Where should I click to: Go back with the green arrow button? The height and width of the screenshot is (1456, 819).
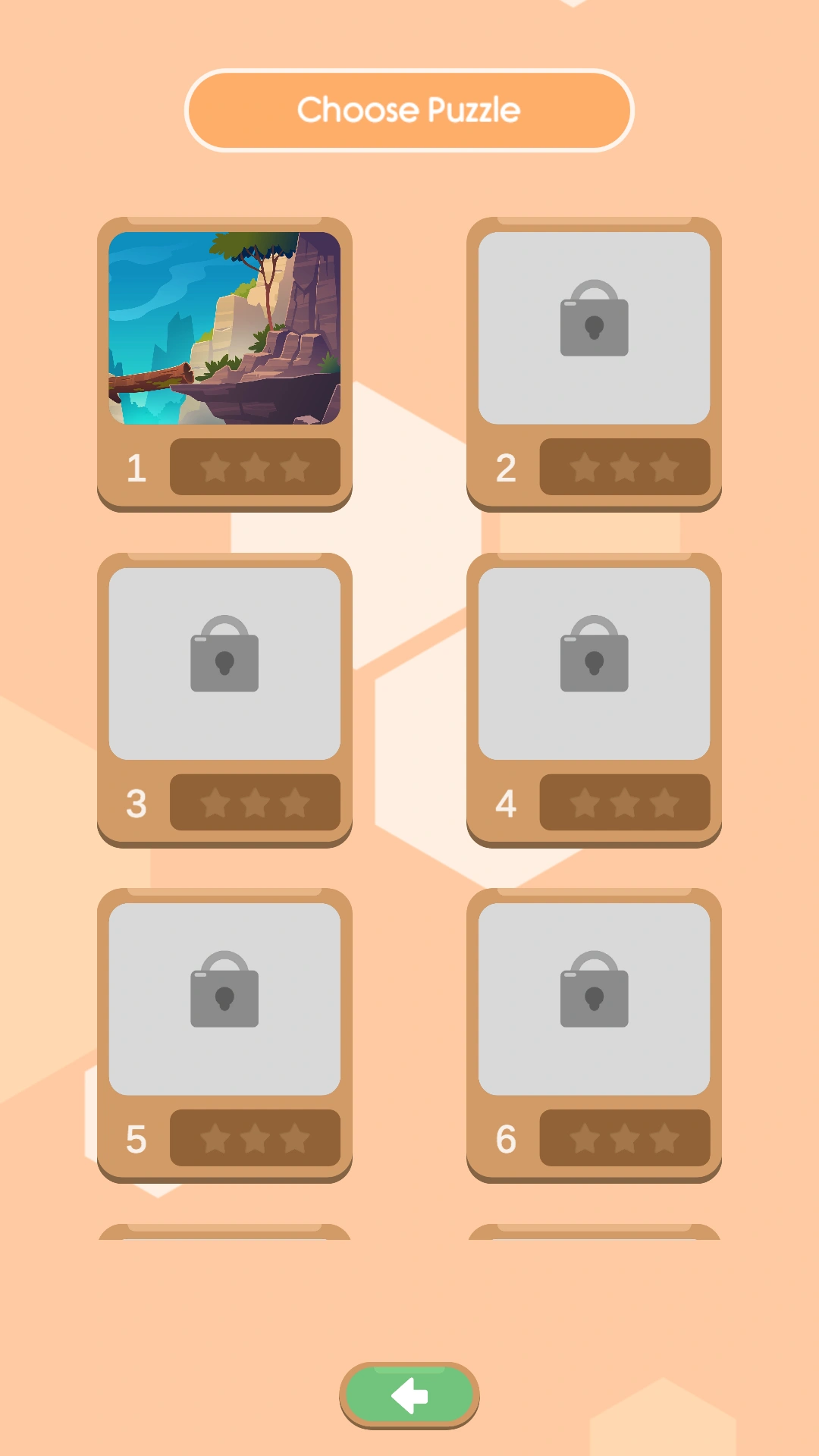[x=409, y=1395]
